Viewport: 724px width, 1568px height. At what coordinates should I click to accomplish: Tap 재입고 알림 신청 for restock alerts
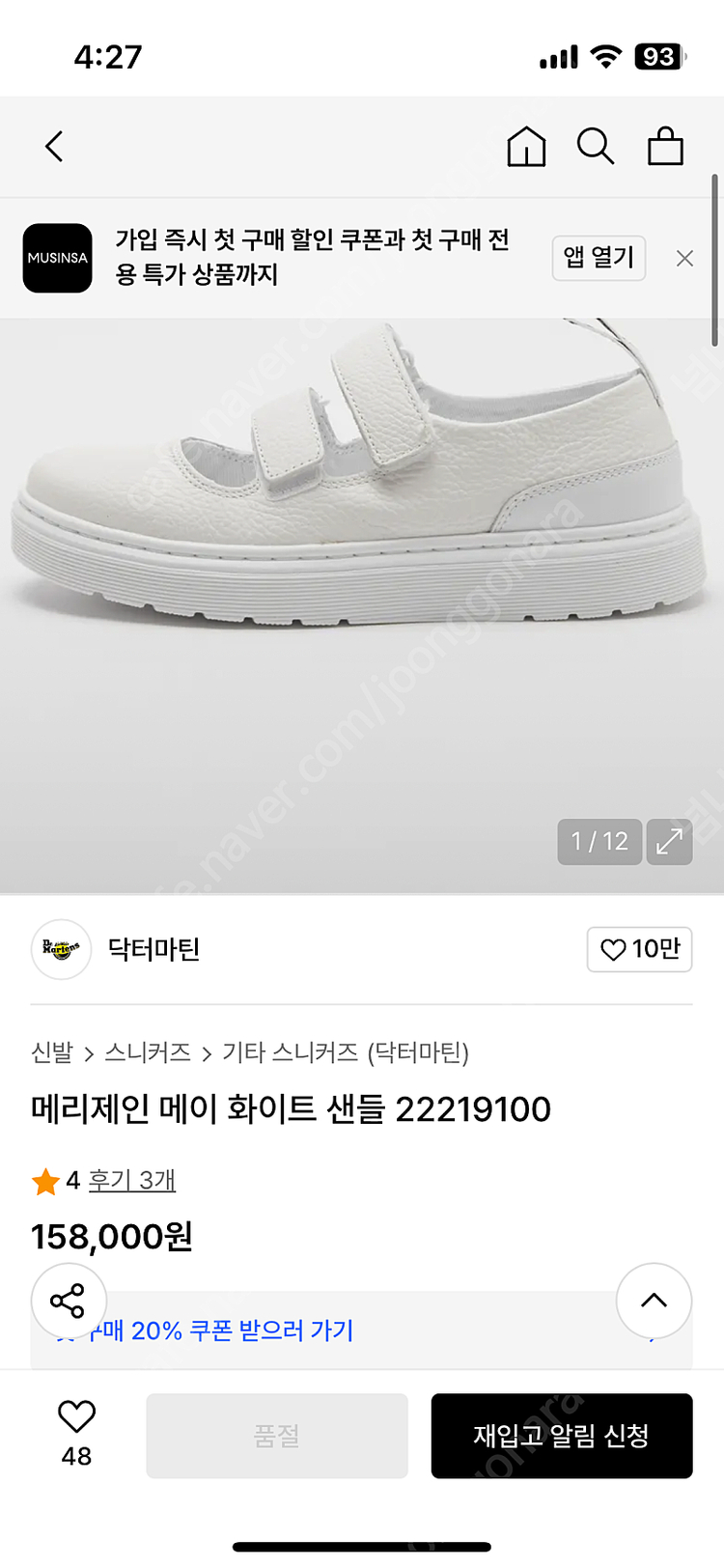coord(562,1436)
